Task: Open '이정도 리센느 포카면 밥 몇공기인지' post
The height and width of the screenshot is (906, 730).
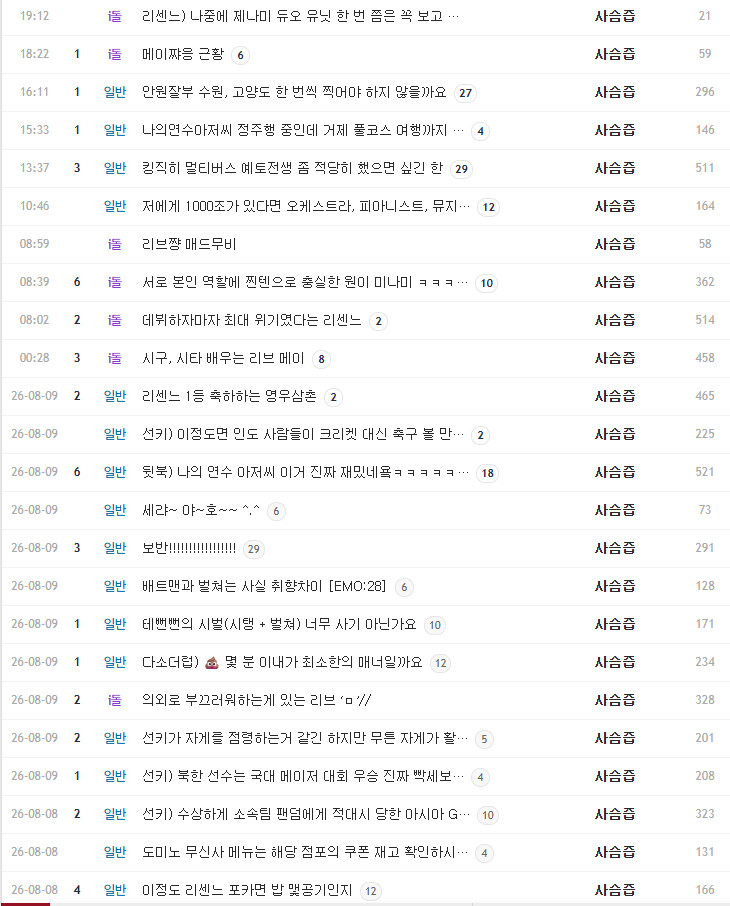Action: 247,890
